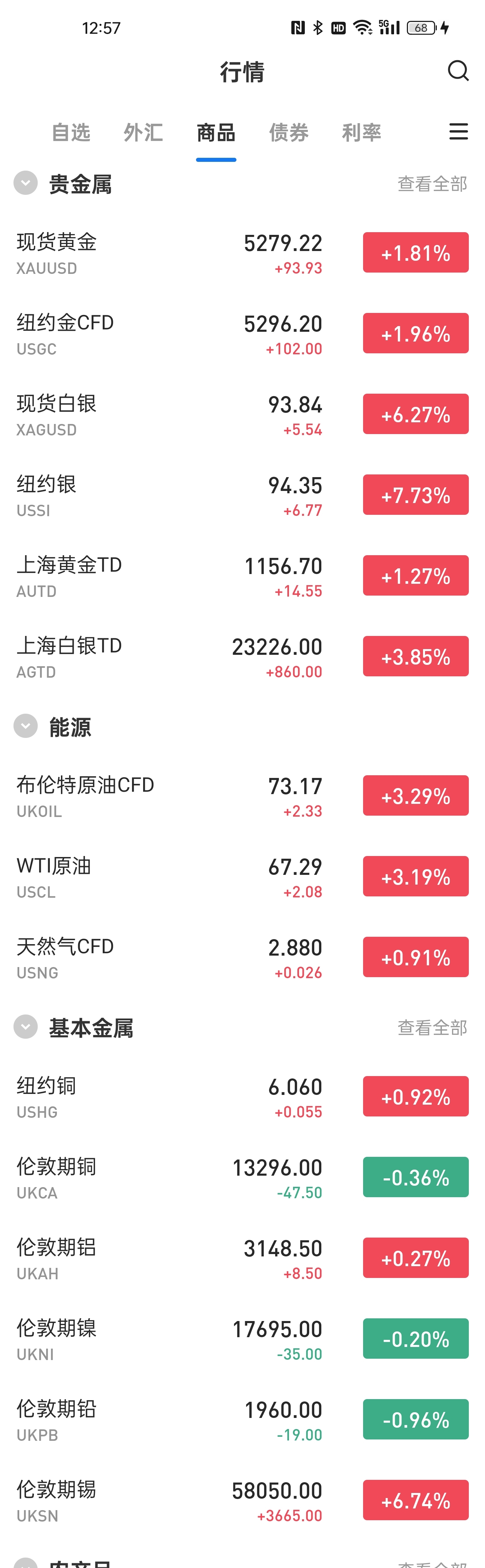Screen dimensions: 485x1568
Task: Collapse the 贵金属 section
Action: coord(26,183)
